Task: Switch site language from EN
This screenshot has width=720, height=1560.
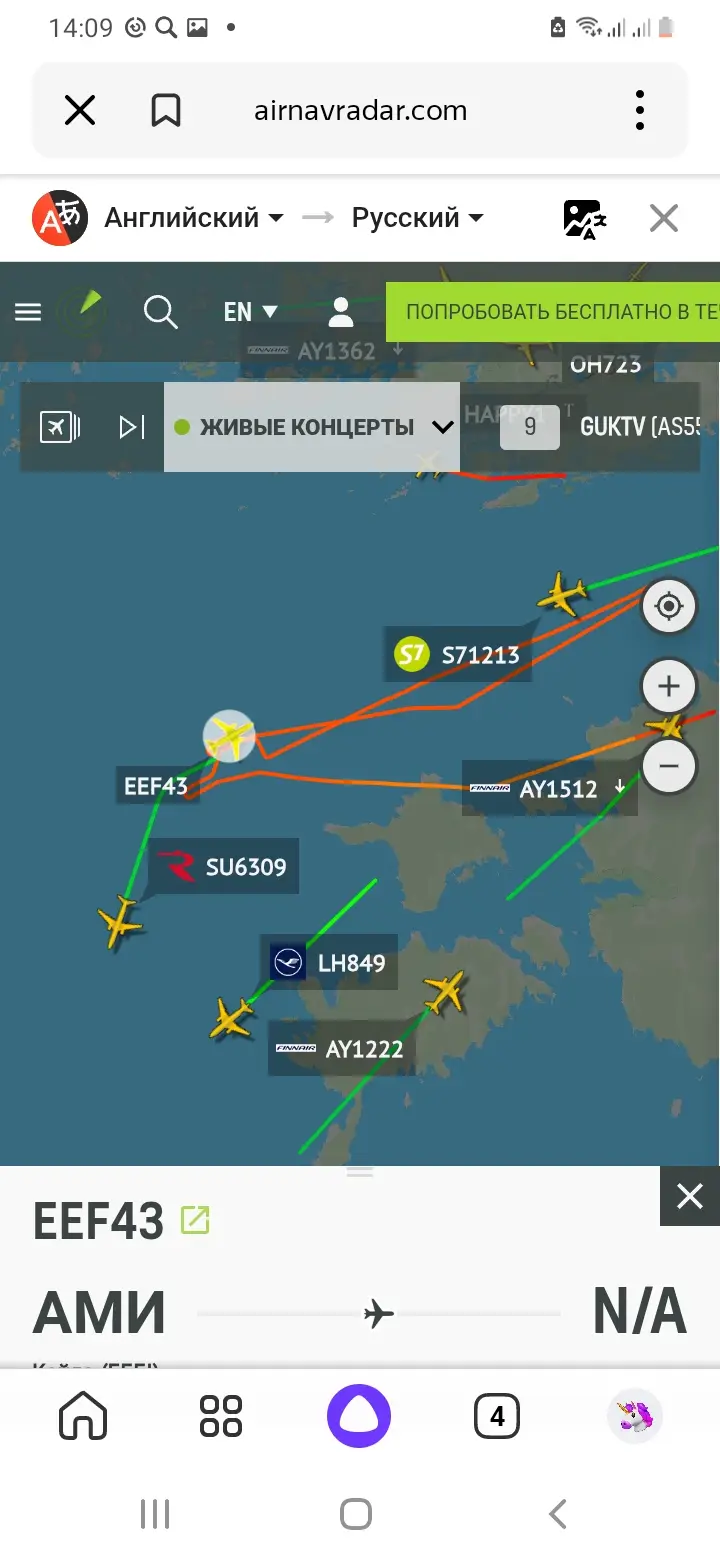Action: [250, 312]
